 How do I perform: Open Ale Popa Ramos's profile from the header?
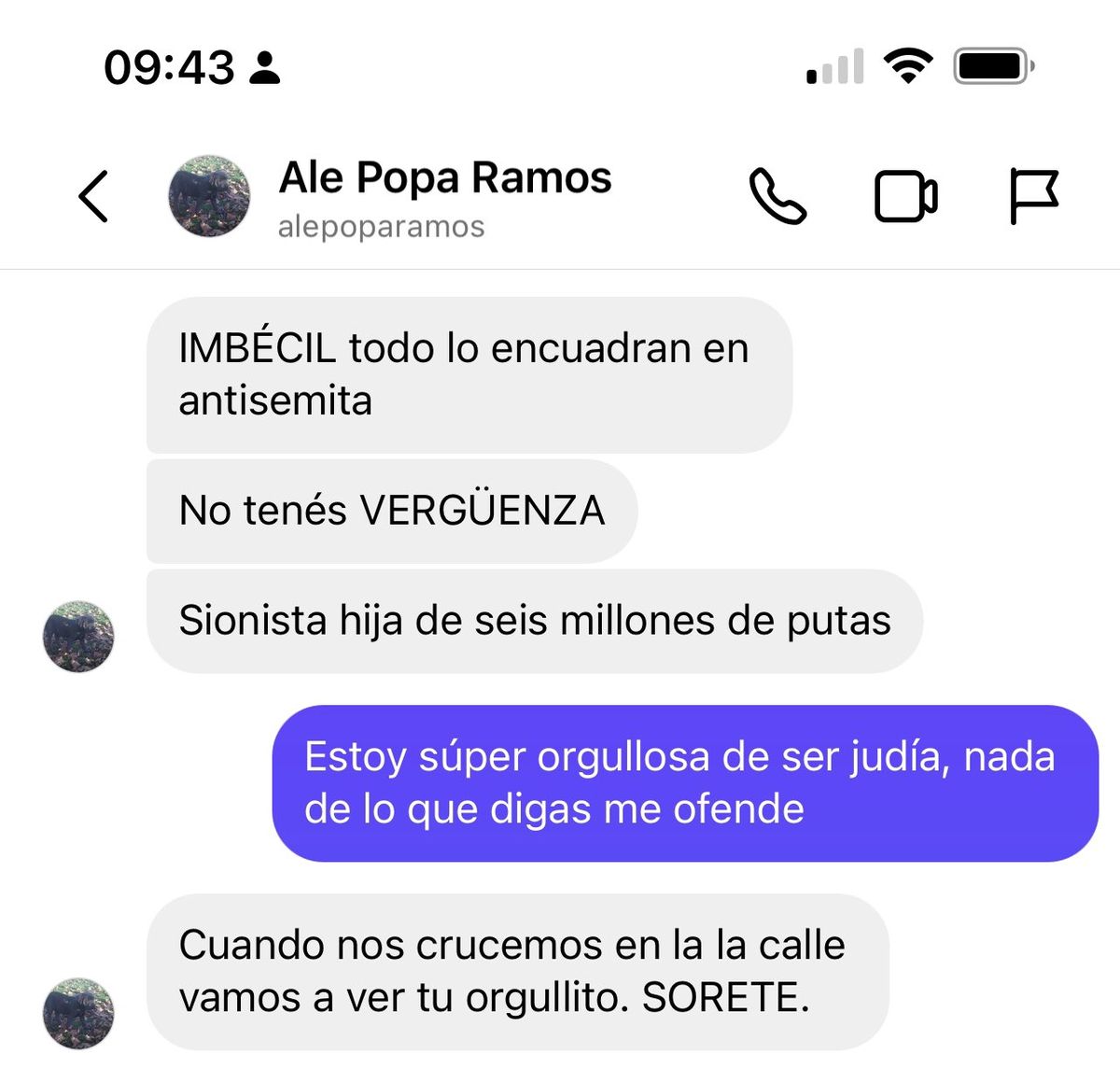[444, 197]
